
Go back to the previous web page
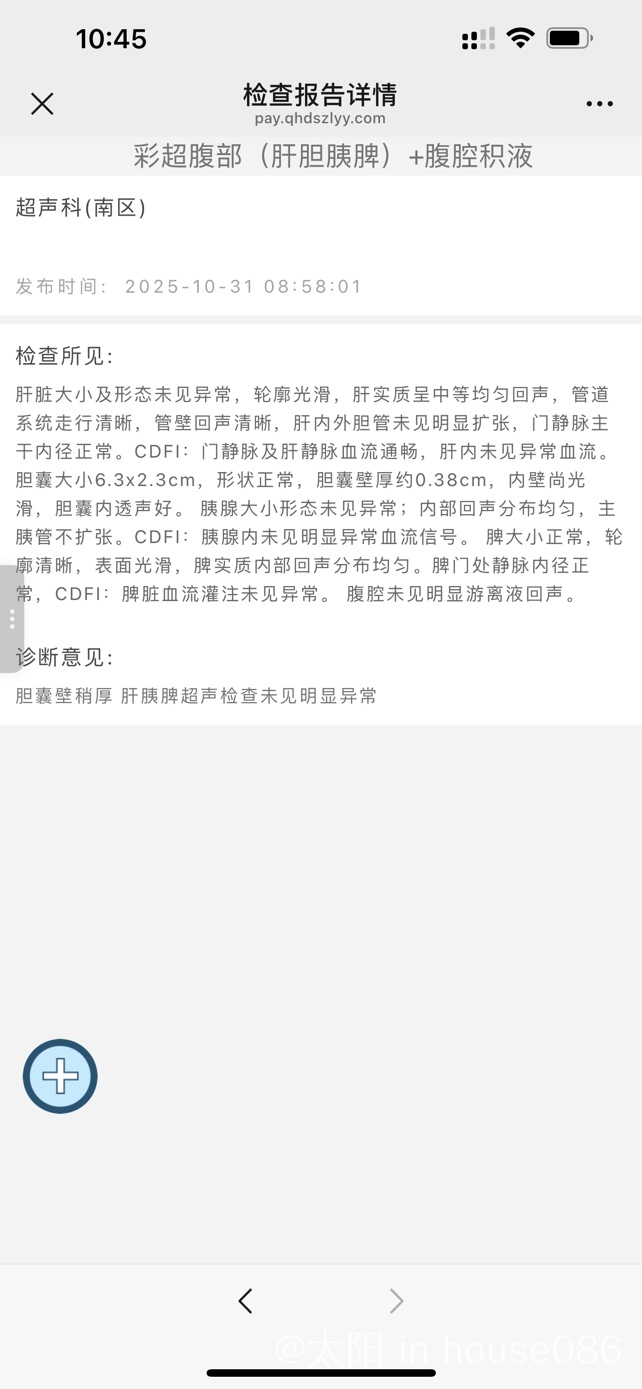tap(246, 1300)
